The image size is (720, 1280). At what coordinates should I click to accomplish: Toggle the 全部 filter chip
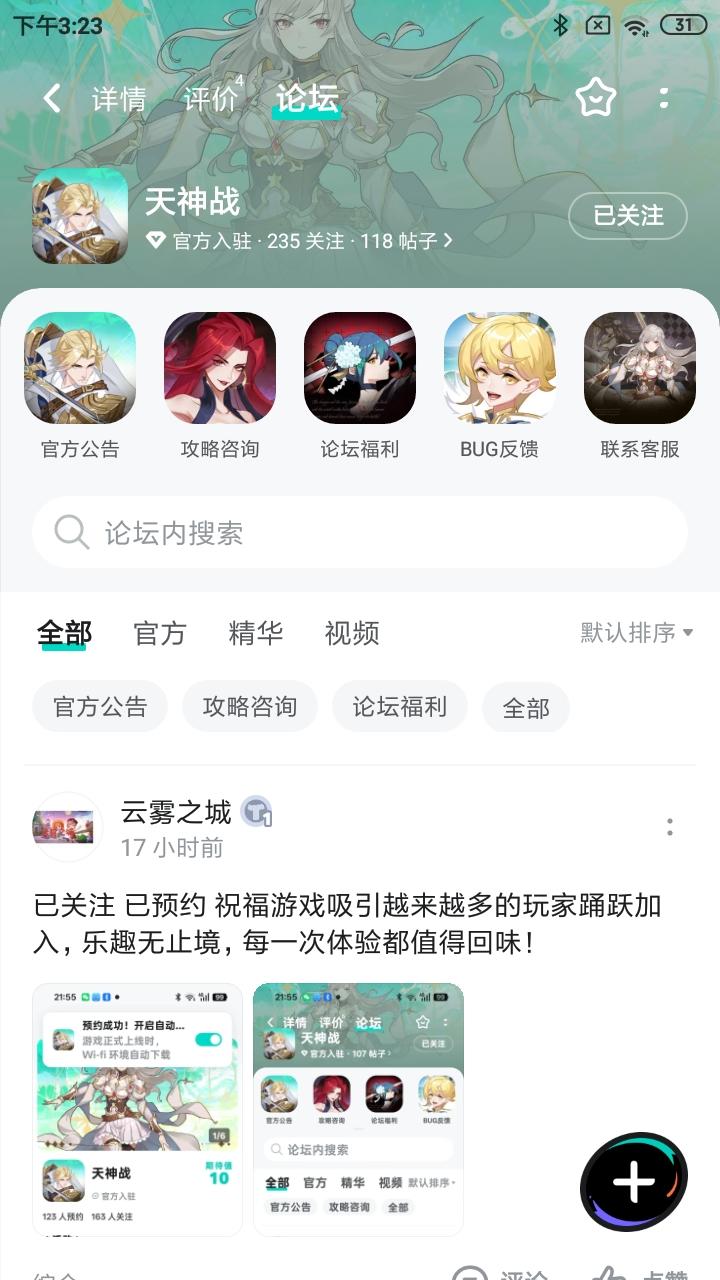[524, 706]
